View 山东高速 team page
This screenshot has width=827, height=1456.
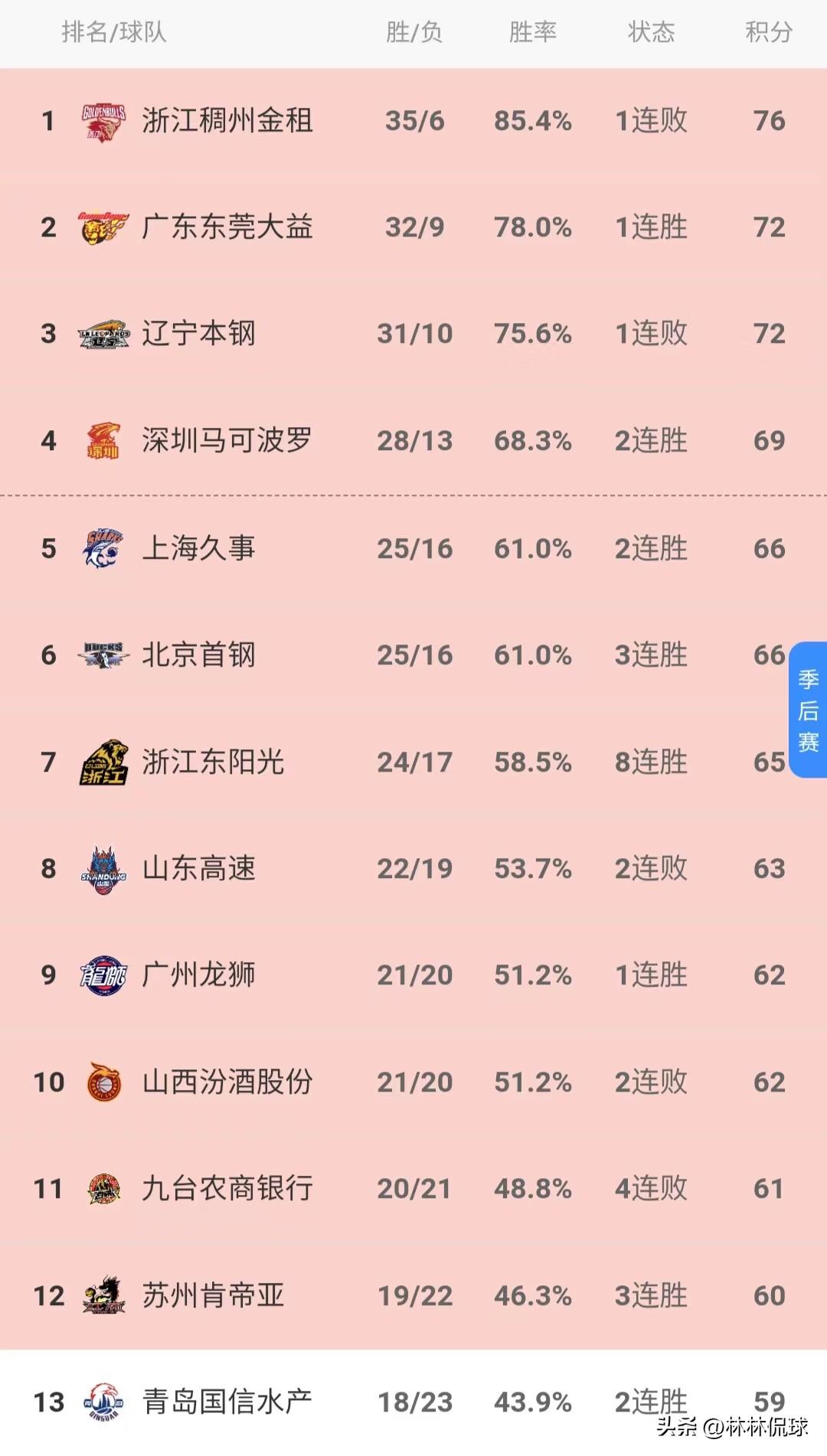tap(198, 868)
